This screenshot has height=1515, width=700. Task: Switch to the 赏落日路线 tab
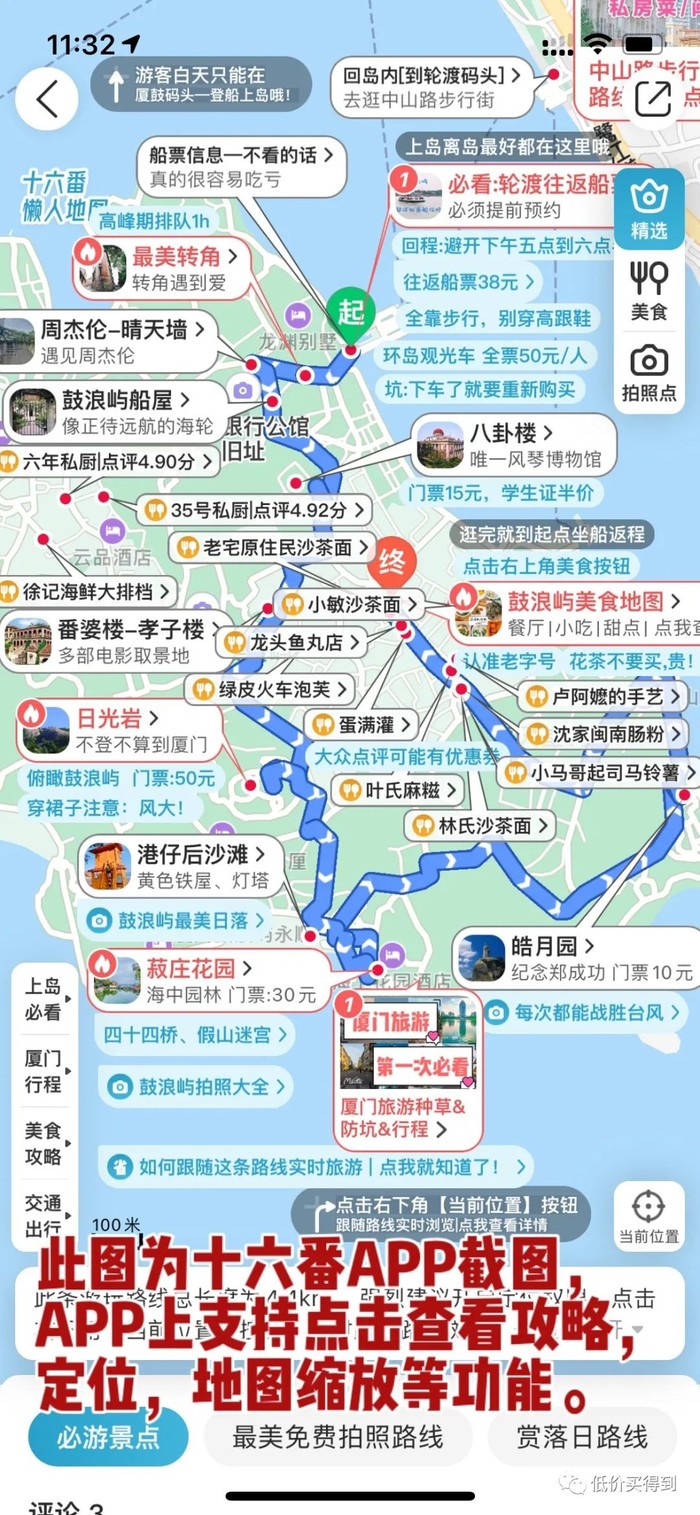pos(582,1438)
